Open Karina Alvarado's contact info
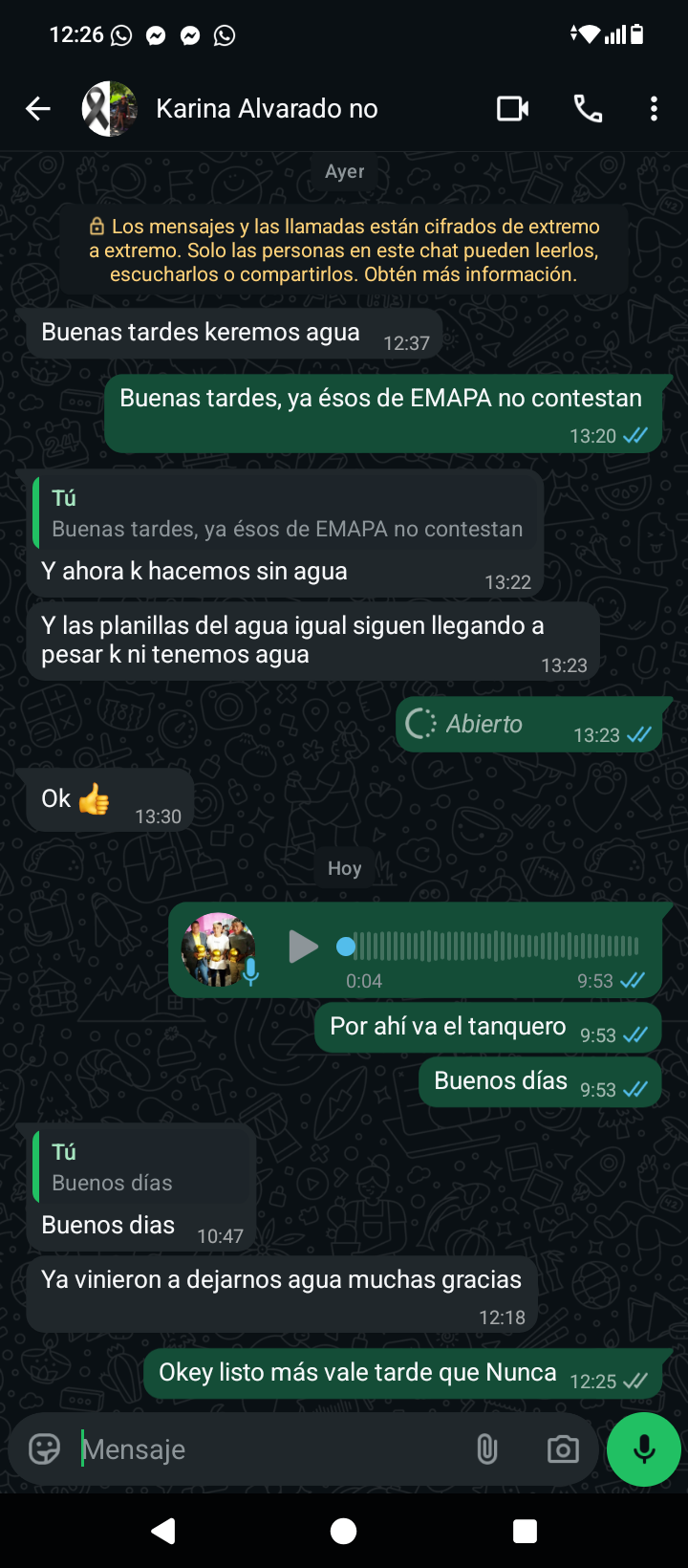688x1568 pixels. click(267, 109)
